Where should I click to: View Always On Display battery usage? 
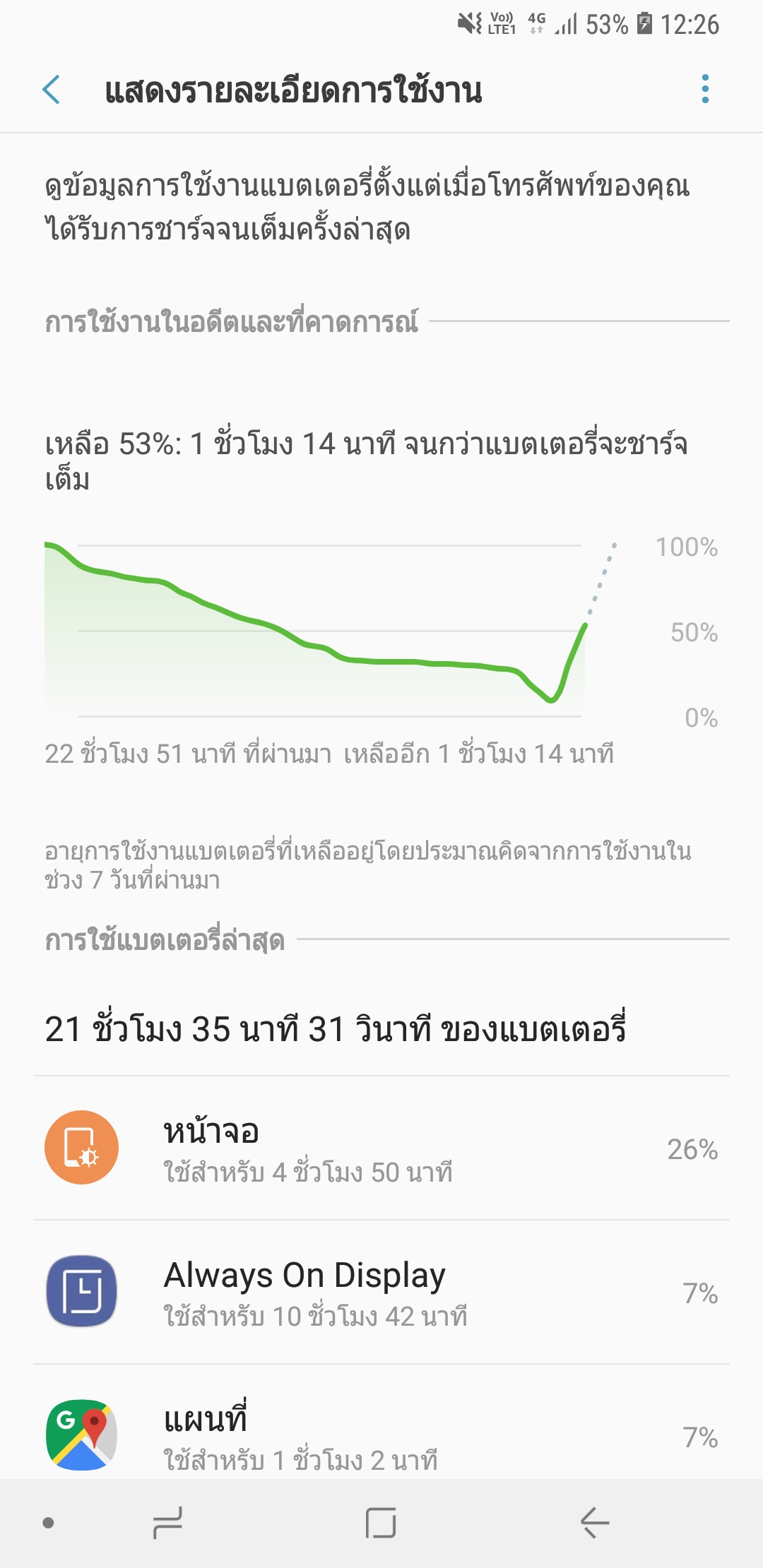(381, 1293)
